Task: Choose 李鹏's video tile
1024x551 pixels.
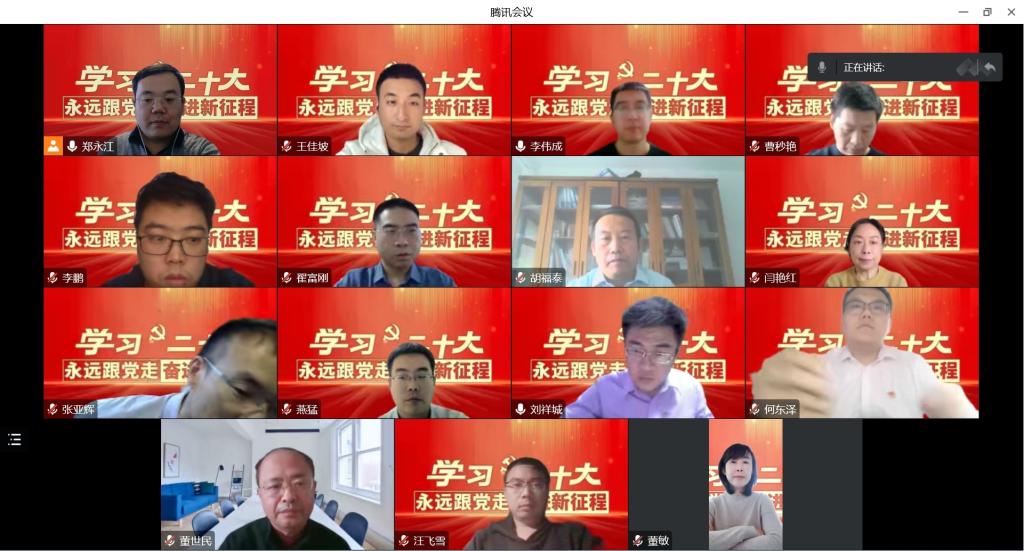Action: 160,222
